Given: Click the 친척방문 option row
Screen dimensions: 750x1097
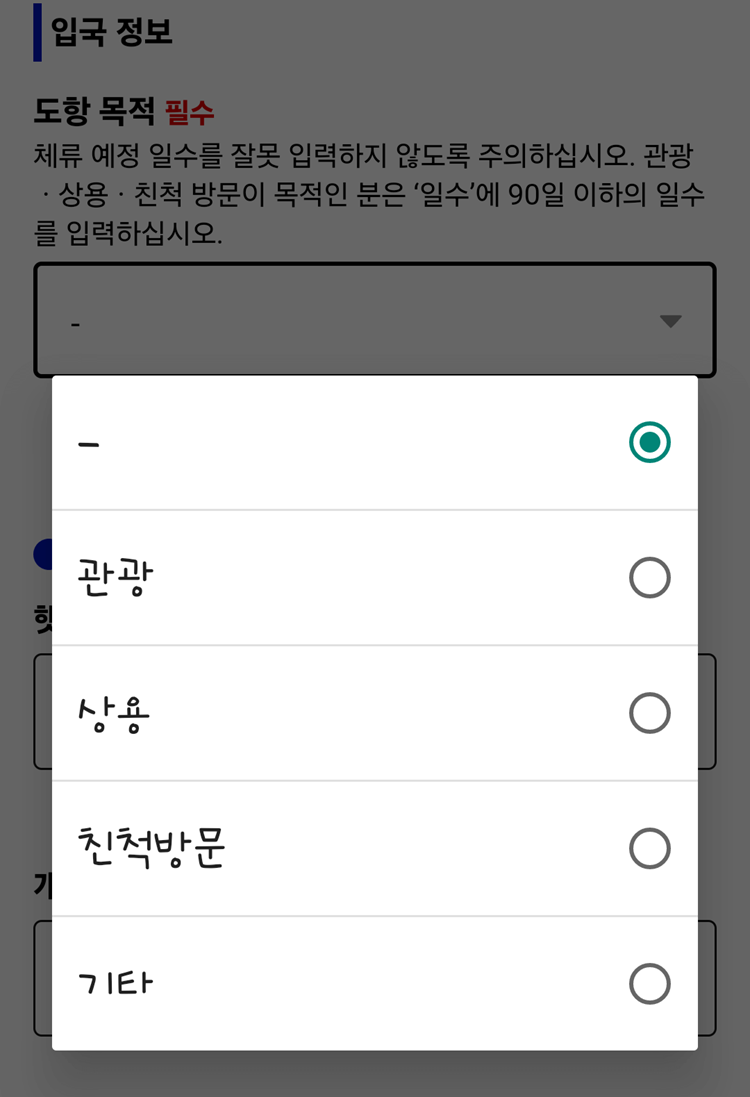Looking at the screenshot, I should [x=375, y=847].
